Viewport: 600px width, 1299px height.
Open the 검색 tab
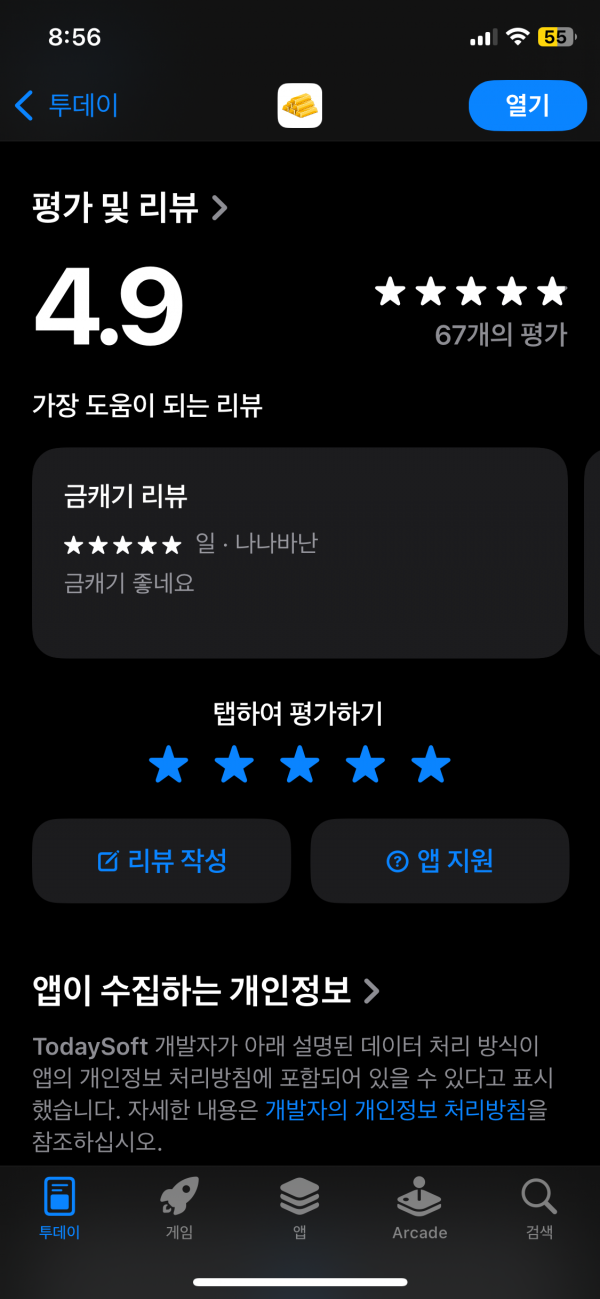pyautogui.click(x=539, y=1208)
